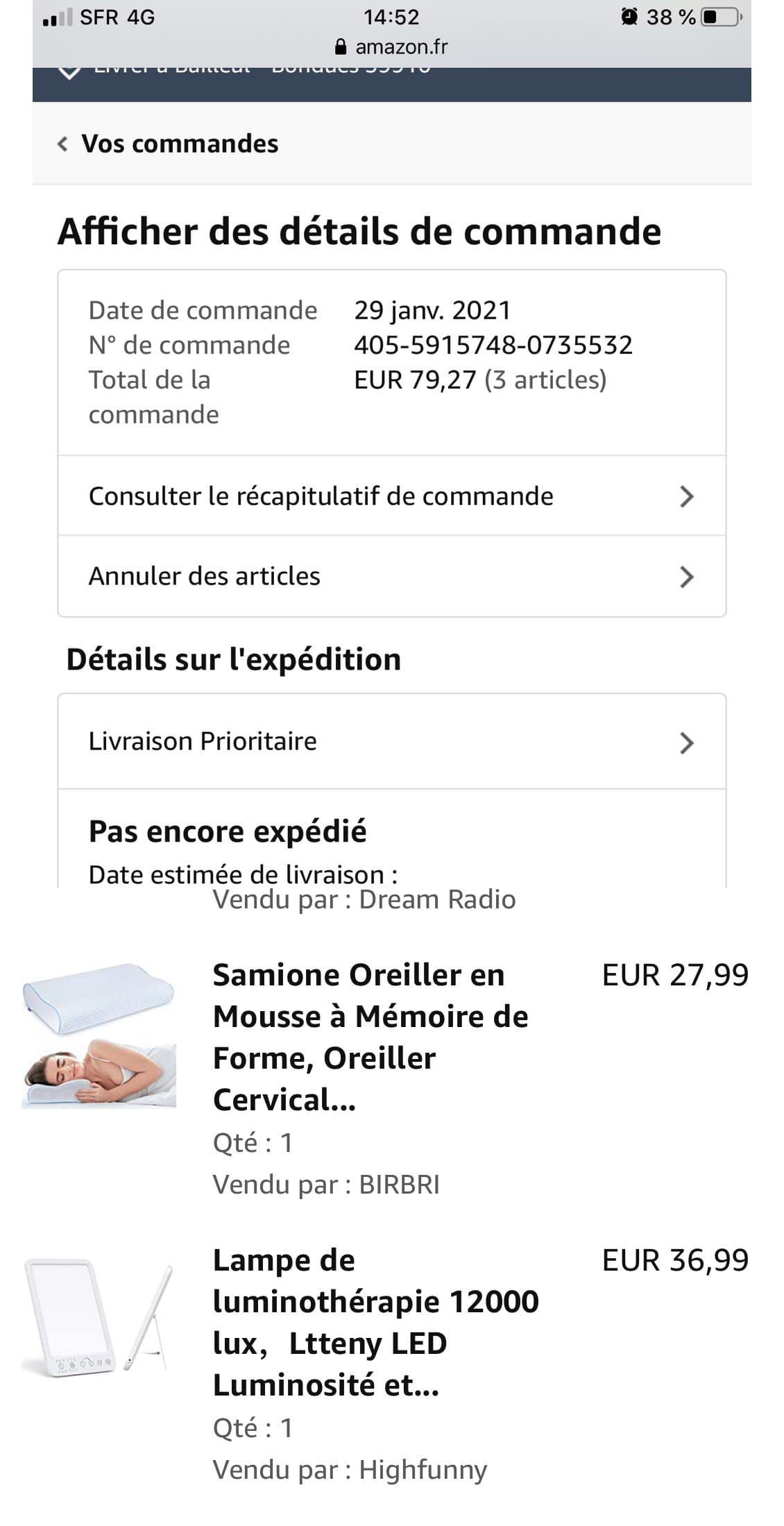This screenshot has height=1526, width=784.
Task: Go back to Vos commandes
Action: (169, 144)
